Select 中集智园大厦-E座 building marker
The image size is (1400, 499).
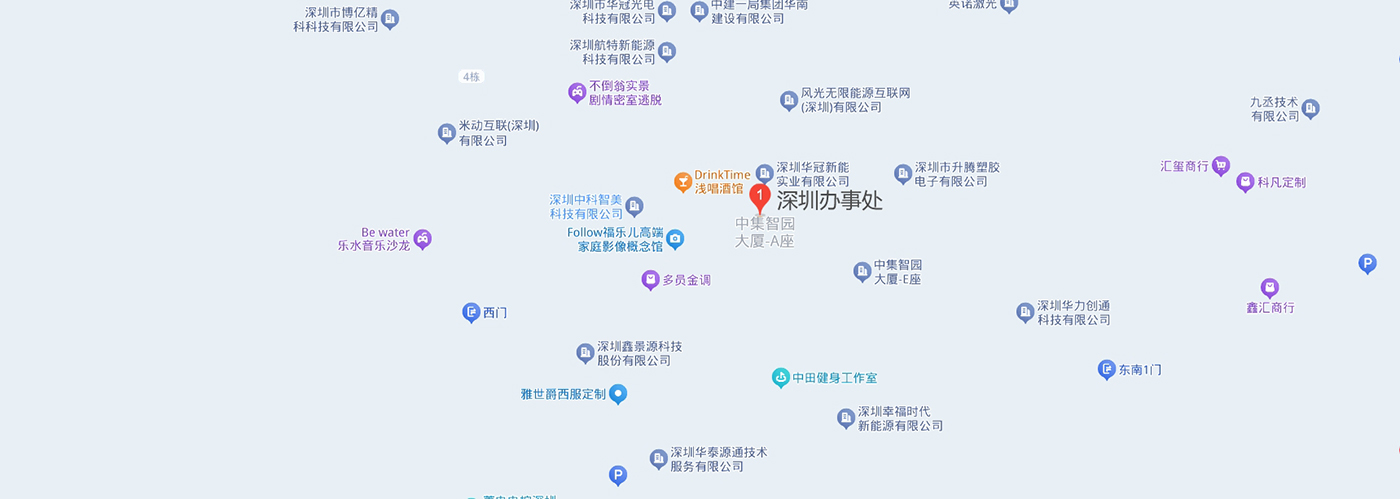coord(862,271)
